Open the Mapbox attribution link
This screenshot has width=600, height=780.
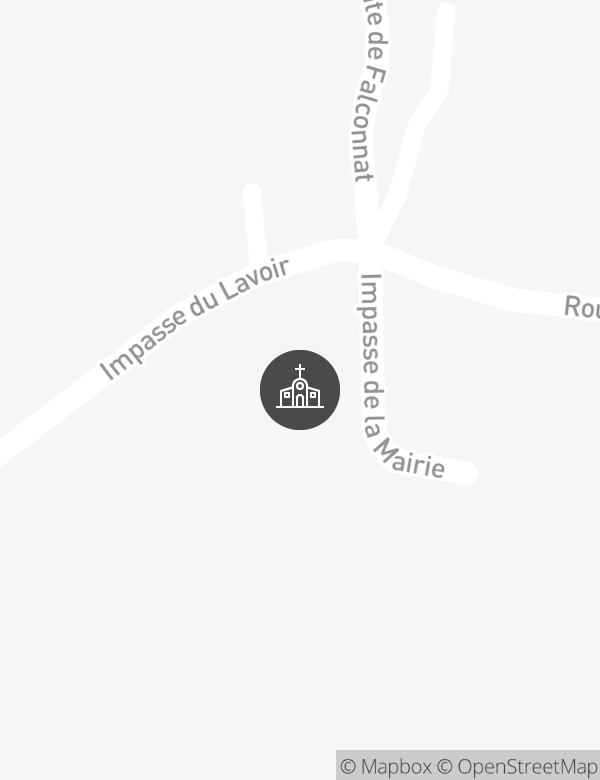[386, 767]
